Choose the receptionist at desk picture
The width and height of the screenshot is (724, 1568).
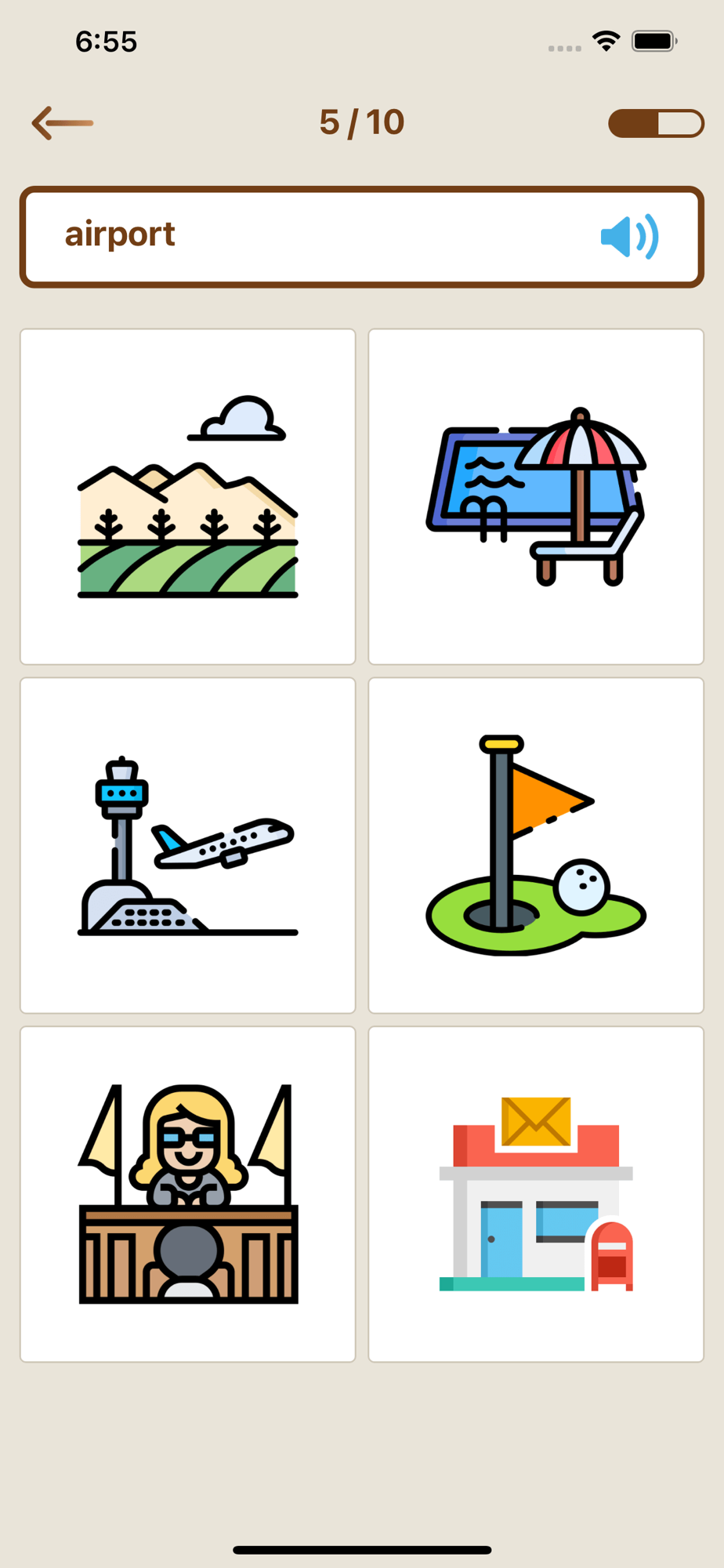[188, 1194]
